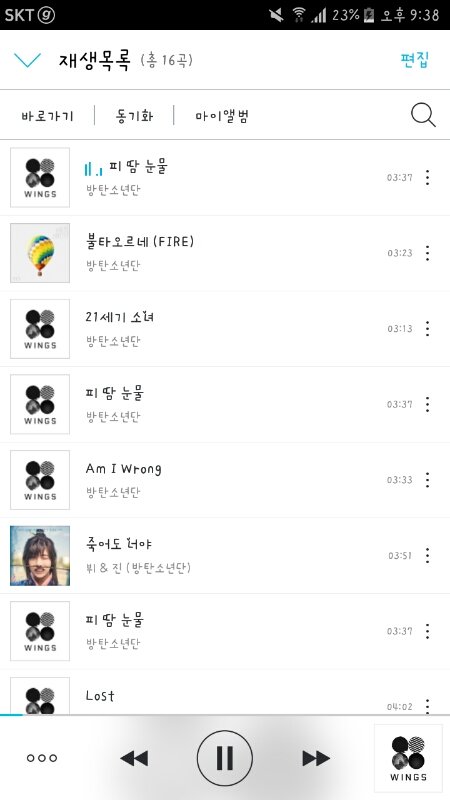Skip to the next track
Image resolution: width=450 pixels, height=800 pixels.
point(316,758)
